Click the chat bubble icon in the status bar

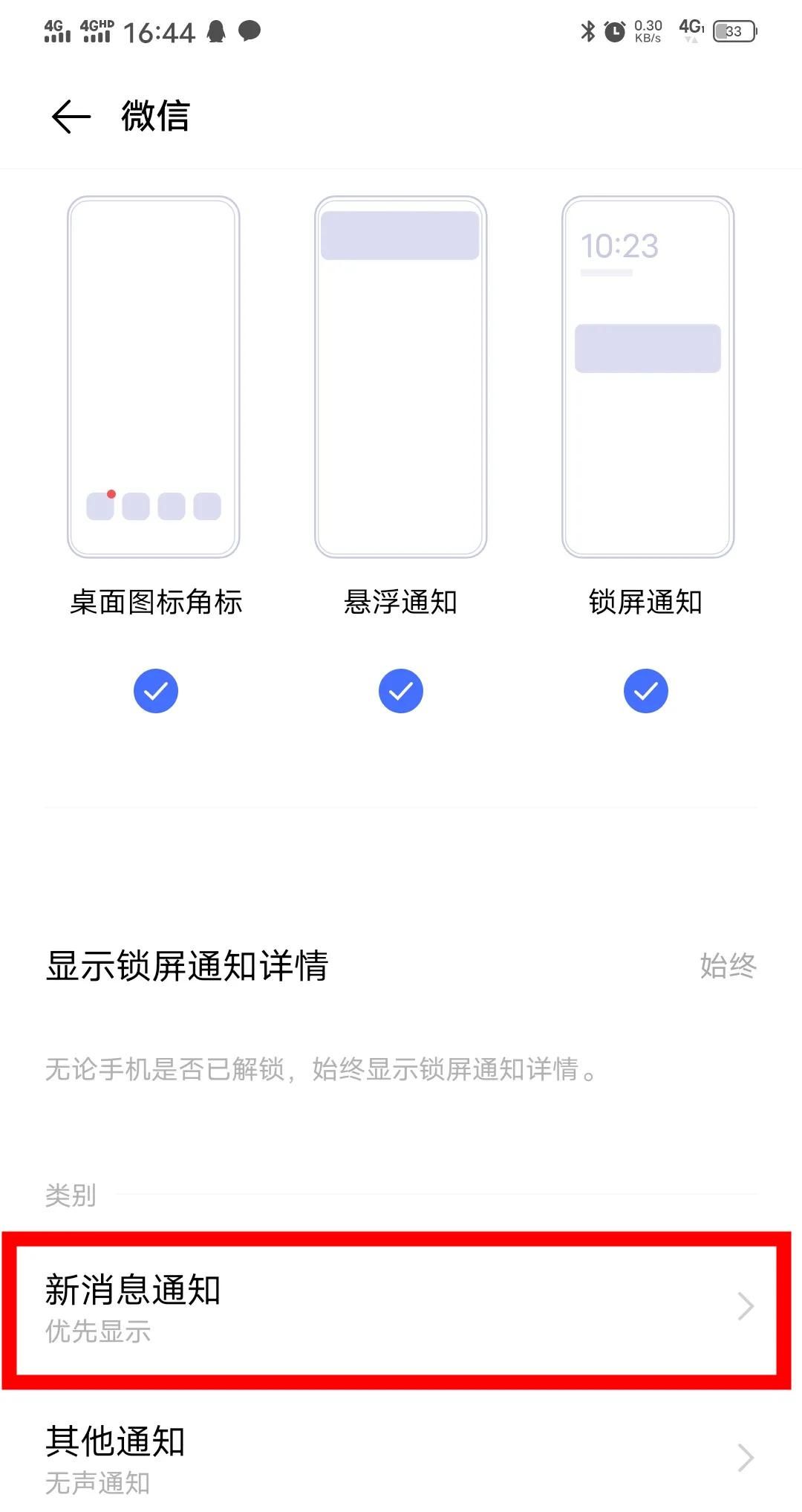[250, 32]
